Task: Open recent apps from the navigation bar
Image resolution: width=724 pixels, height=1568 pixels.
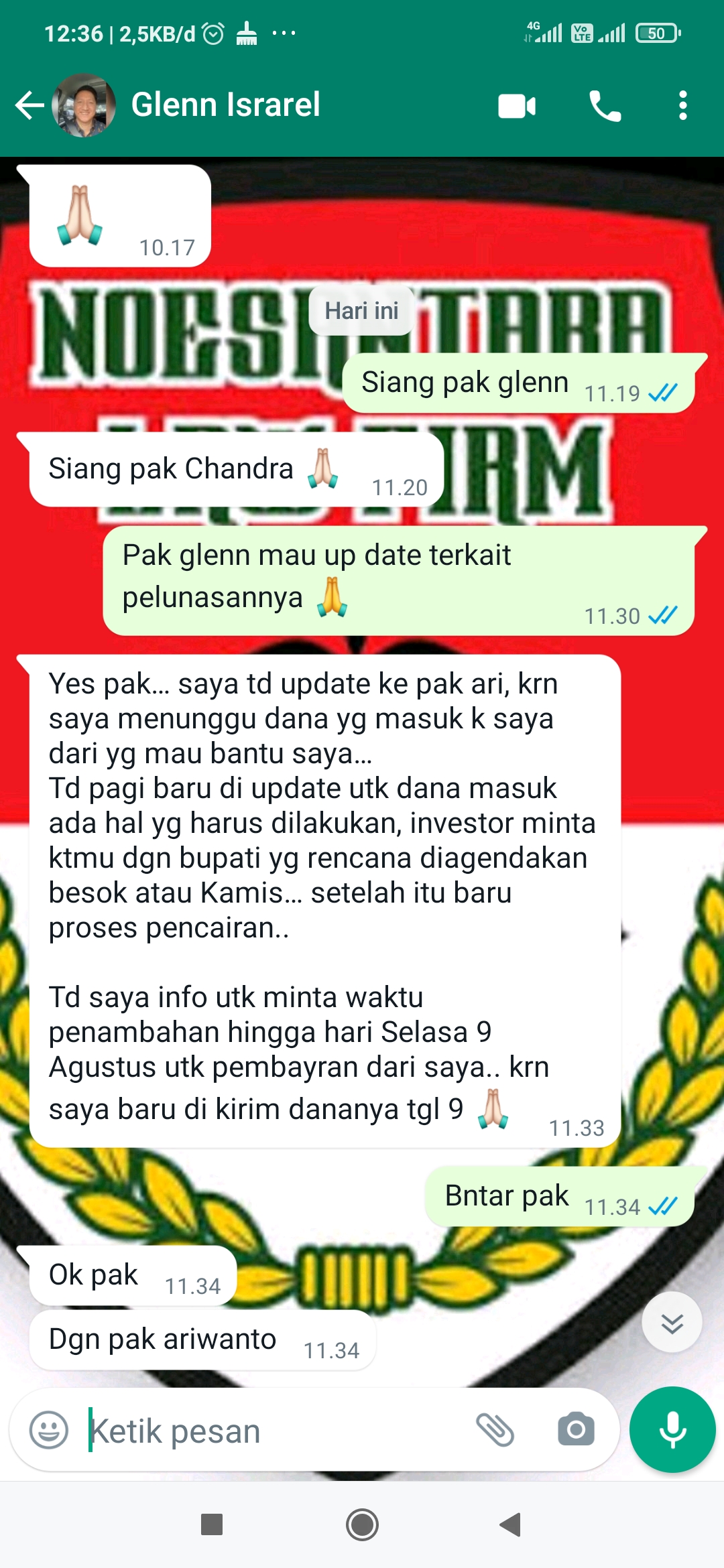Action: 212,1524
